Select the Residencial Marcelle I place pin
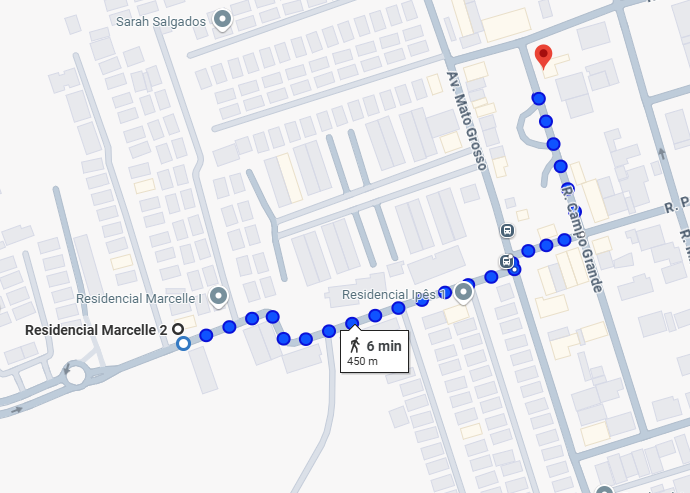This screenshot has width=690, height=493. [218, 296]
